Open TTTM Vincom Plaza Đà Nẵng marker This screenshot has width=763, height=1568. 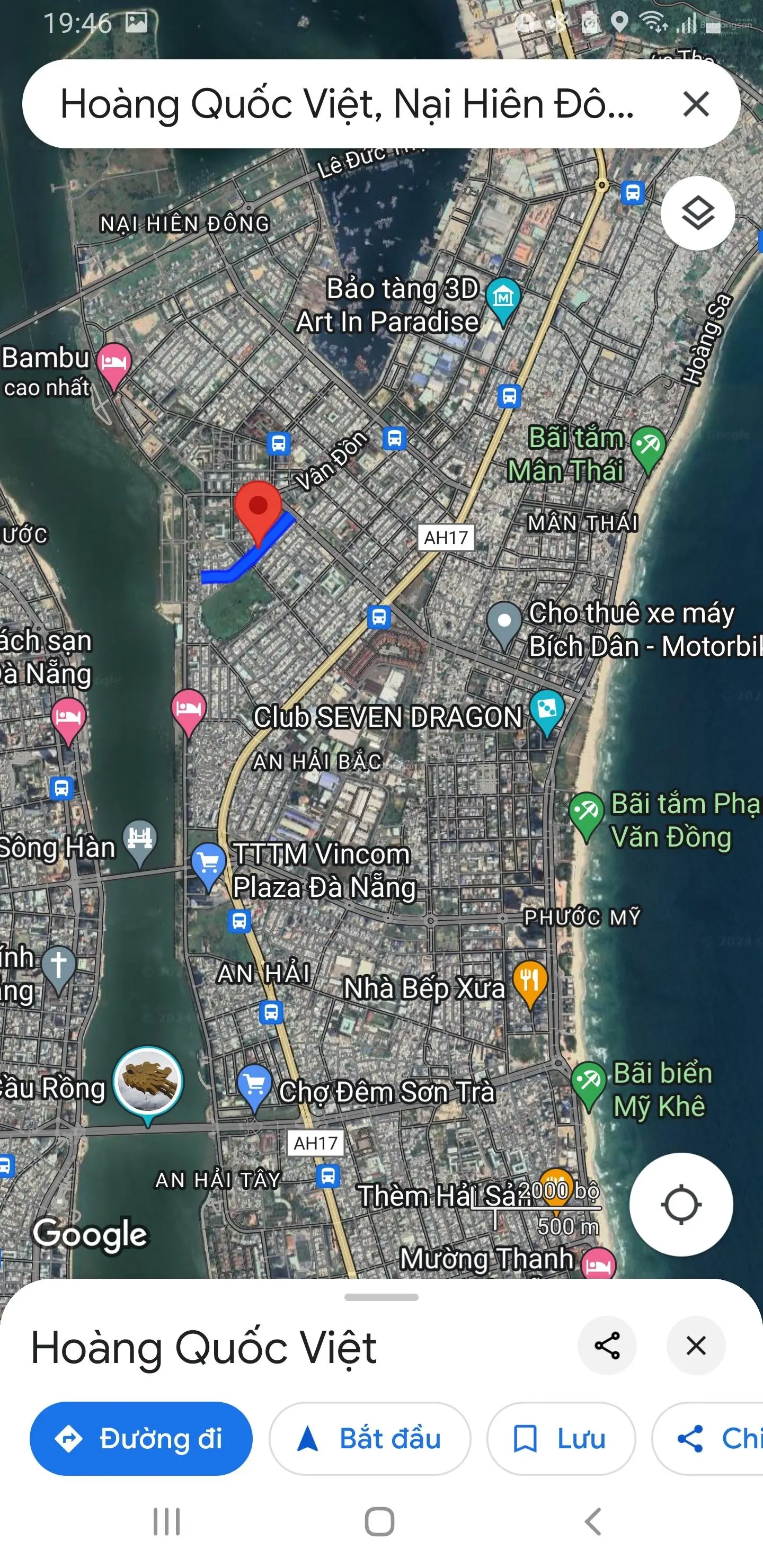pyautogui.click(x=208, y=863)
